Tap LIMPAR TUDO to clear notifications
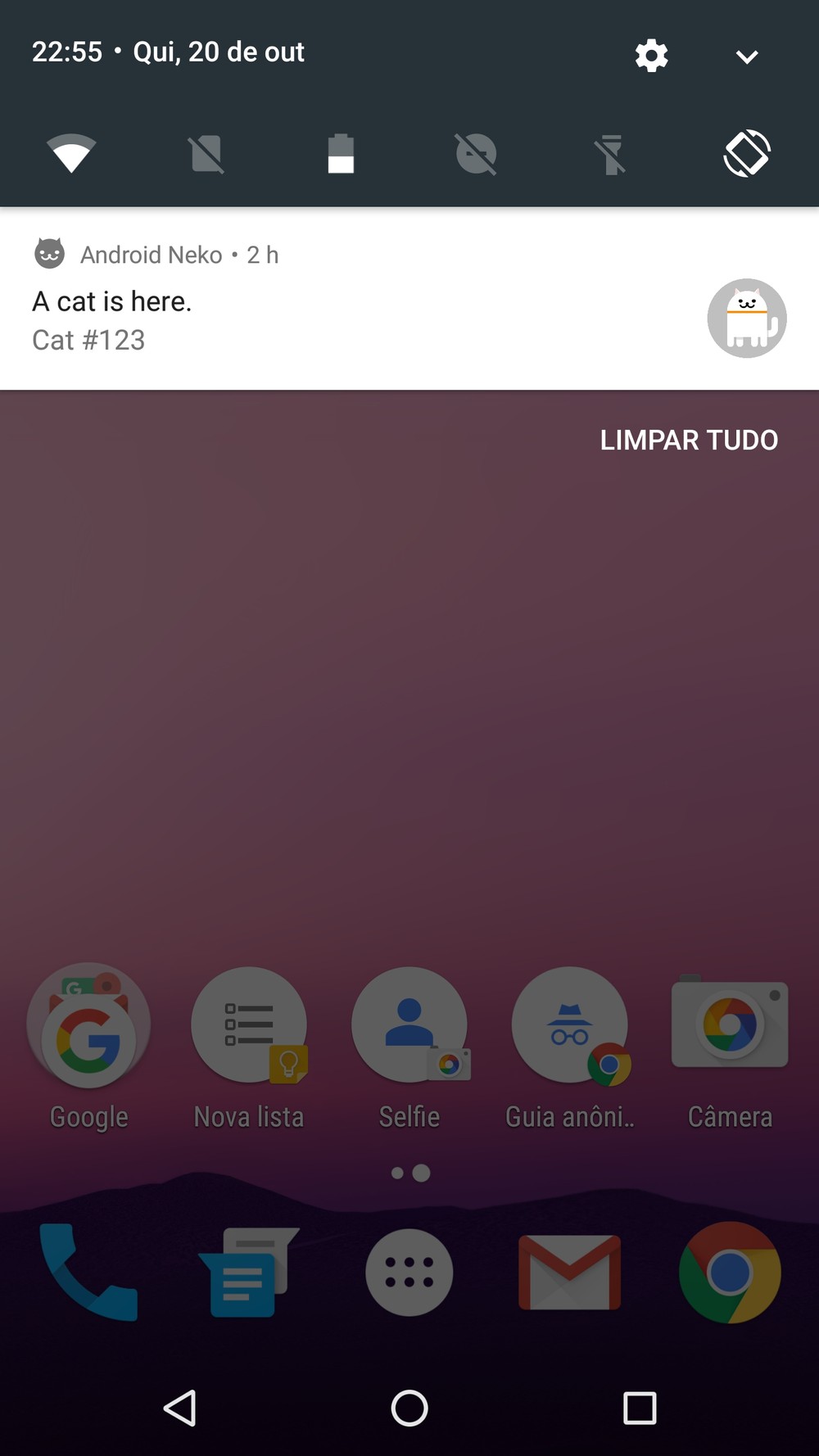 coord(689,441)
